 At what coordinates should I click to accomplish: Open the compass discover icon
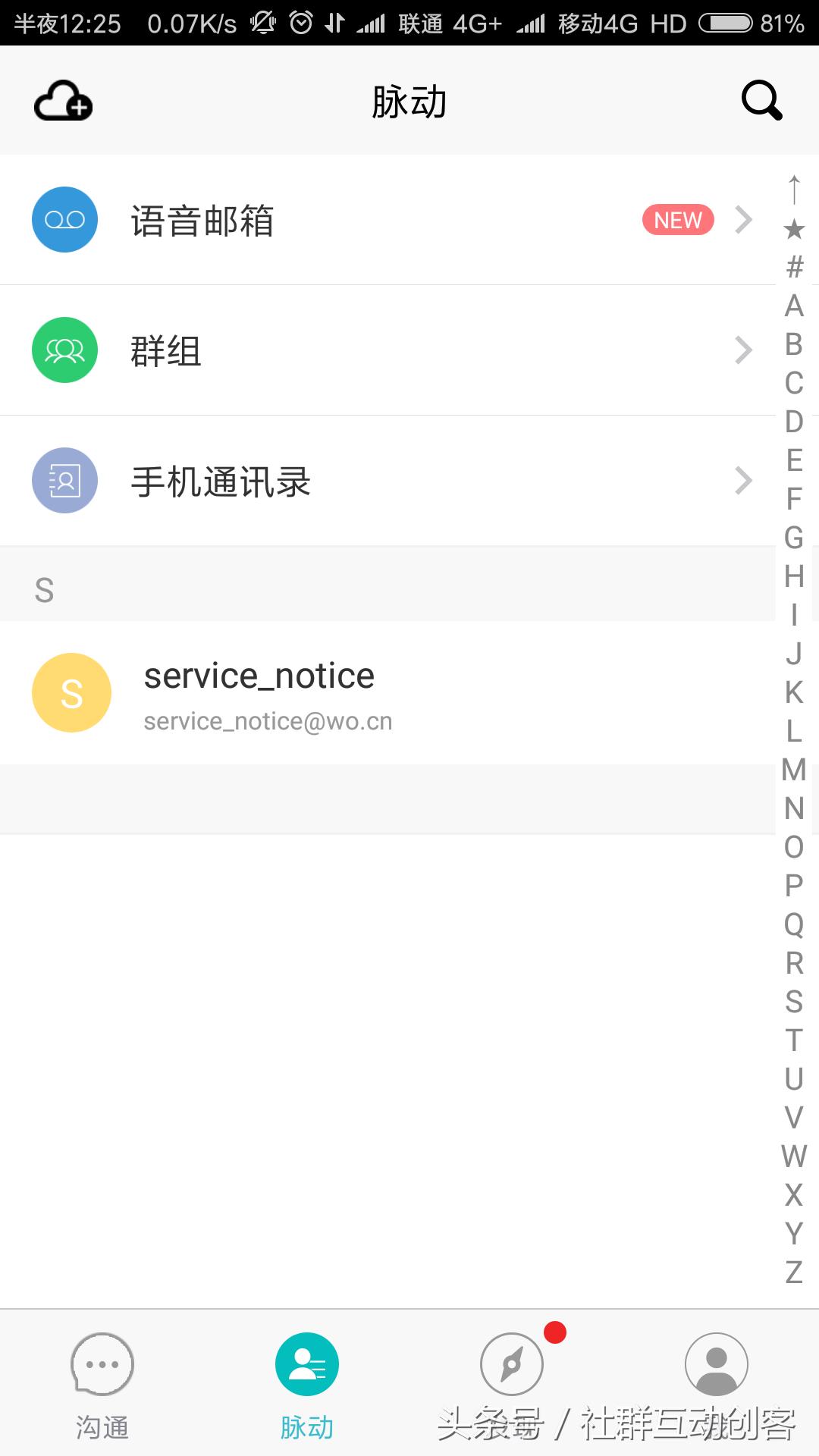tap(511, 1364)
